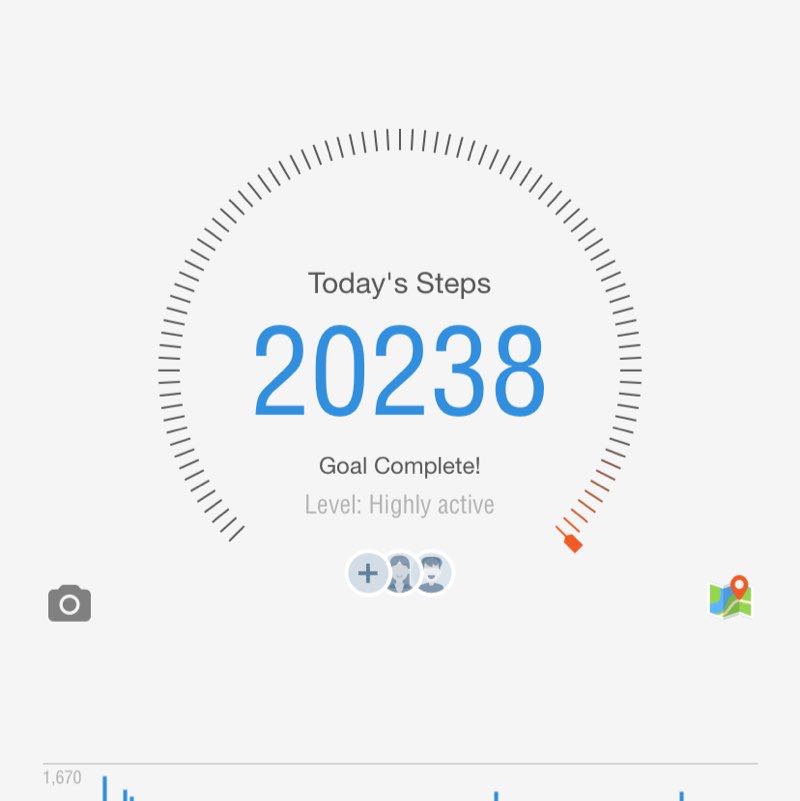Select the female friend avatar
The height and width of the screenshot is (801, 800).
(x=400, y=574)
